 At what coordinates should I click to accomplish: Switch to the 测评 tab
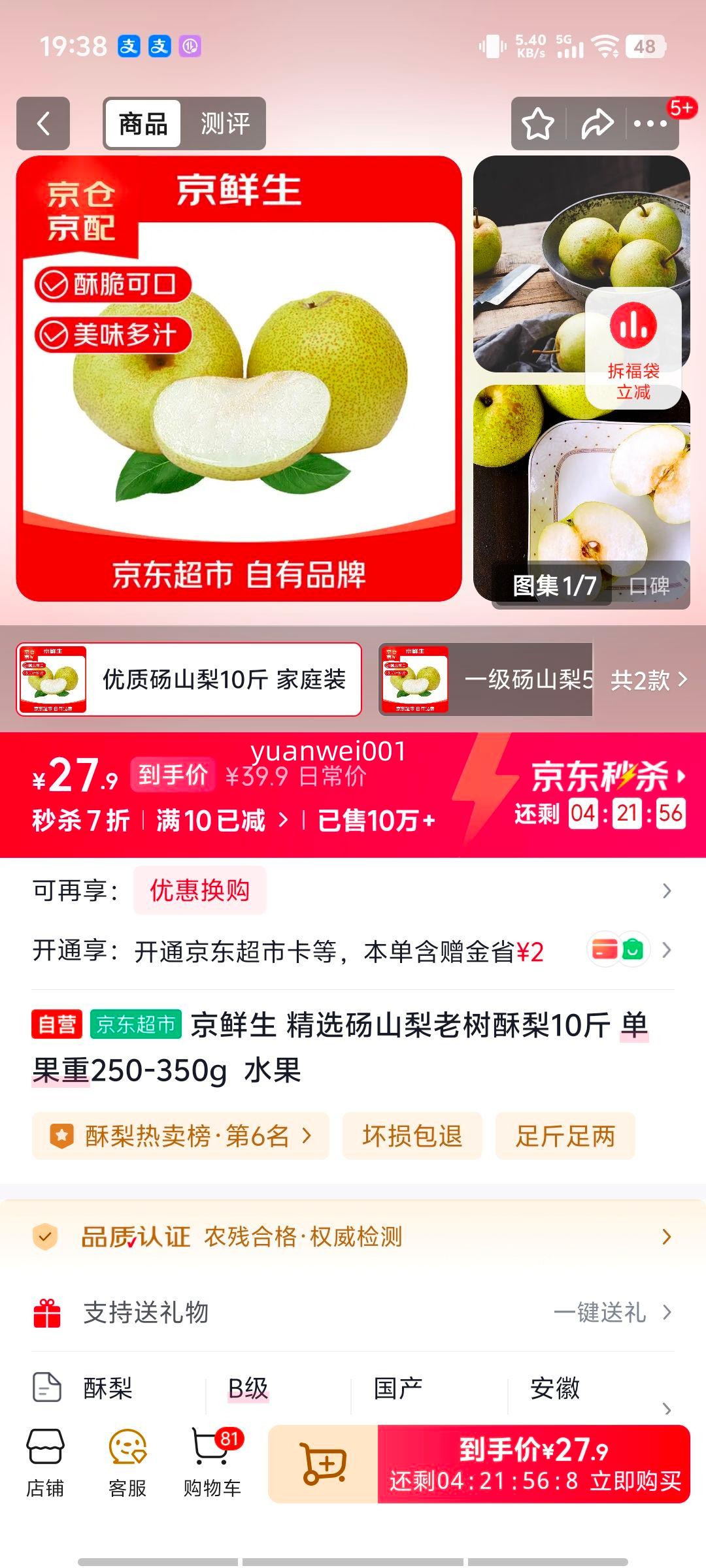(224, 123)
